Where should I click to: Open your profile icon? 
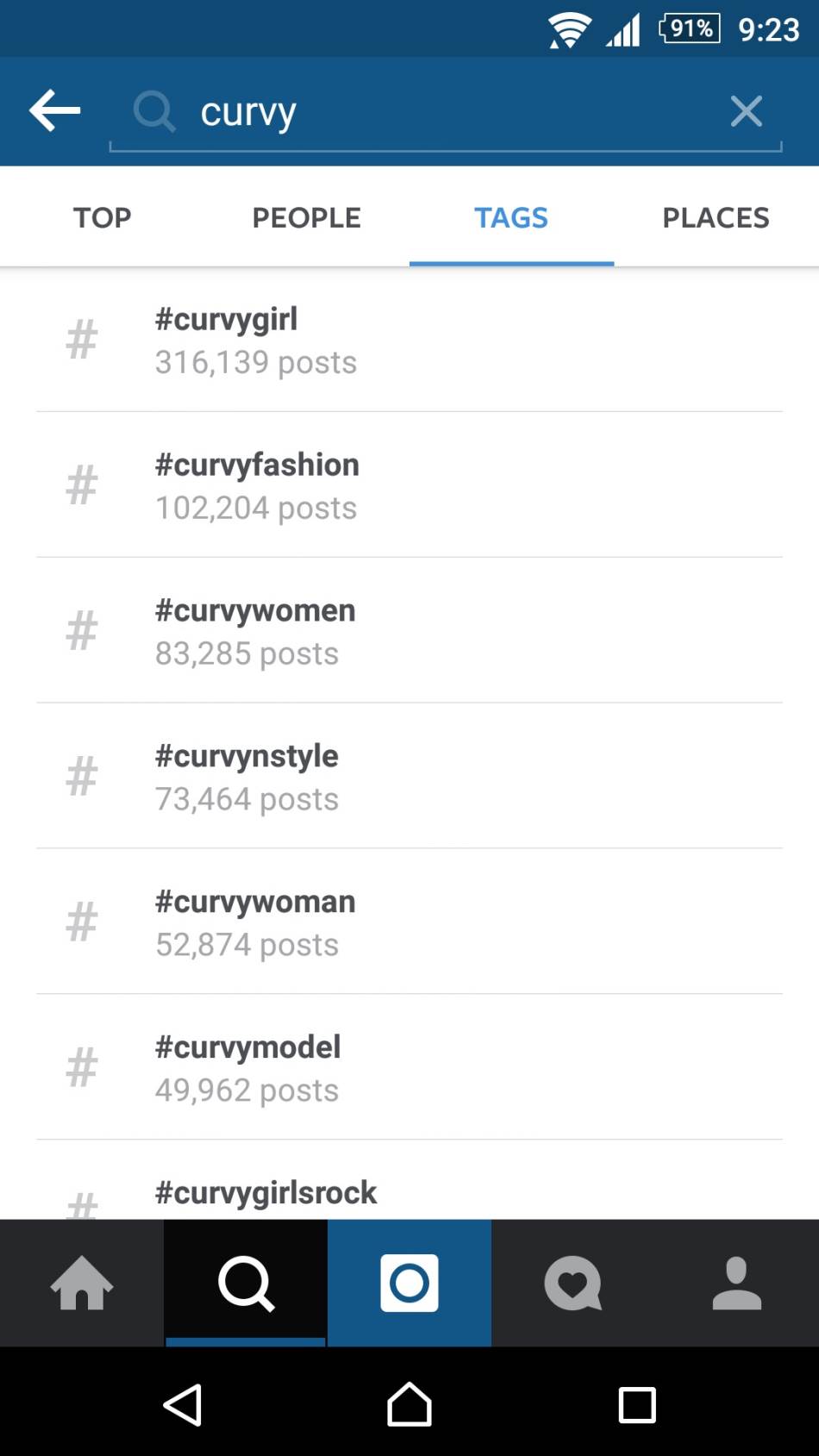tap(736, 1282)
